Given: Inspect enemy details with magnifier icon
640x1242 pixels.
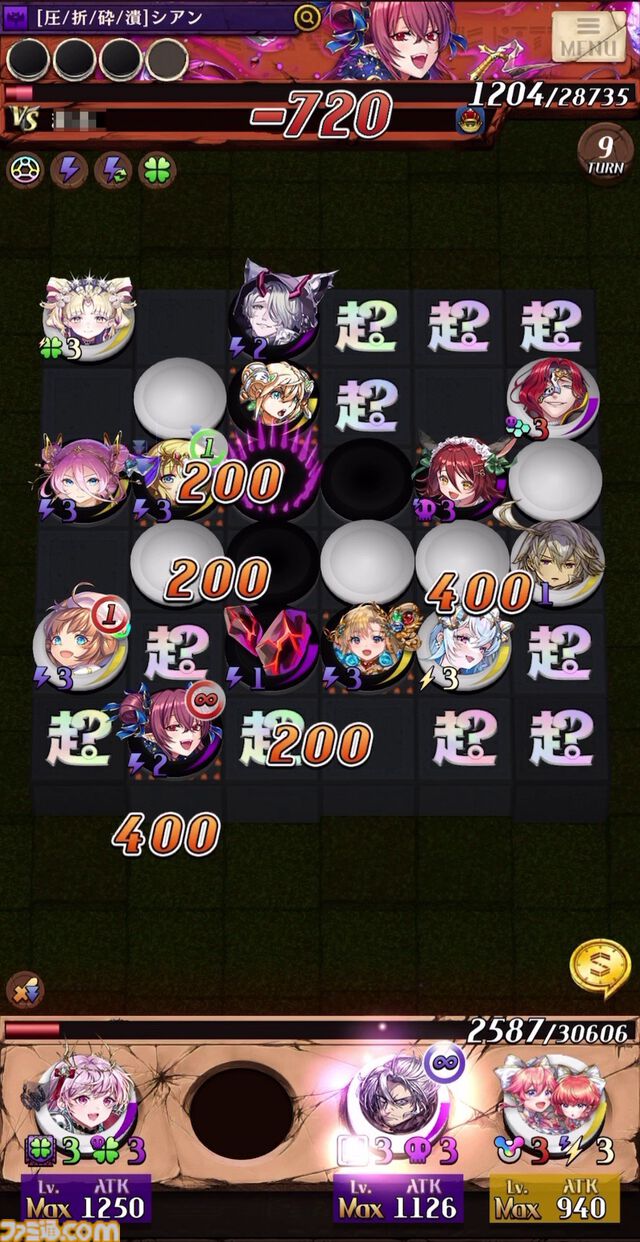Looking at the screenshot, I should pyautogui.click(x=309, y=17).
